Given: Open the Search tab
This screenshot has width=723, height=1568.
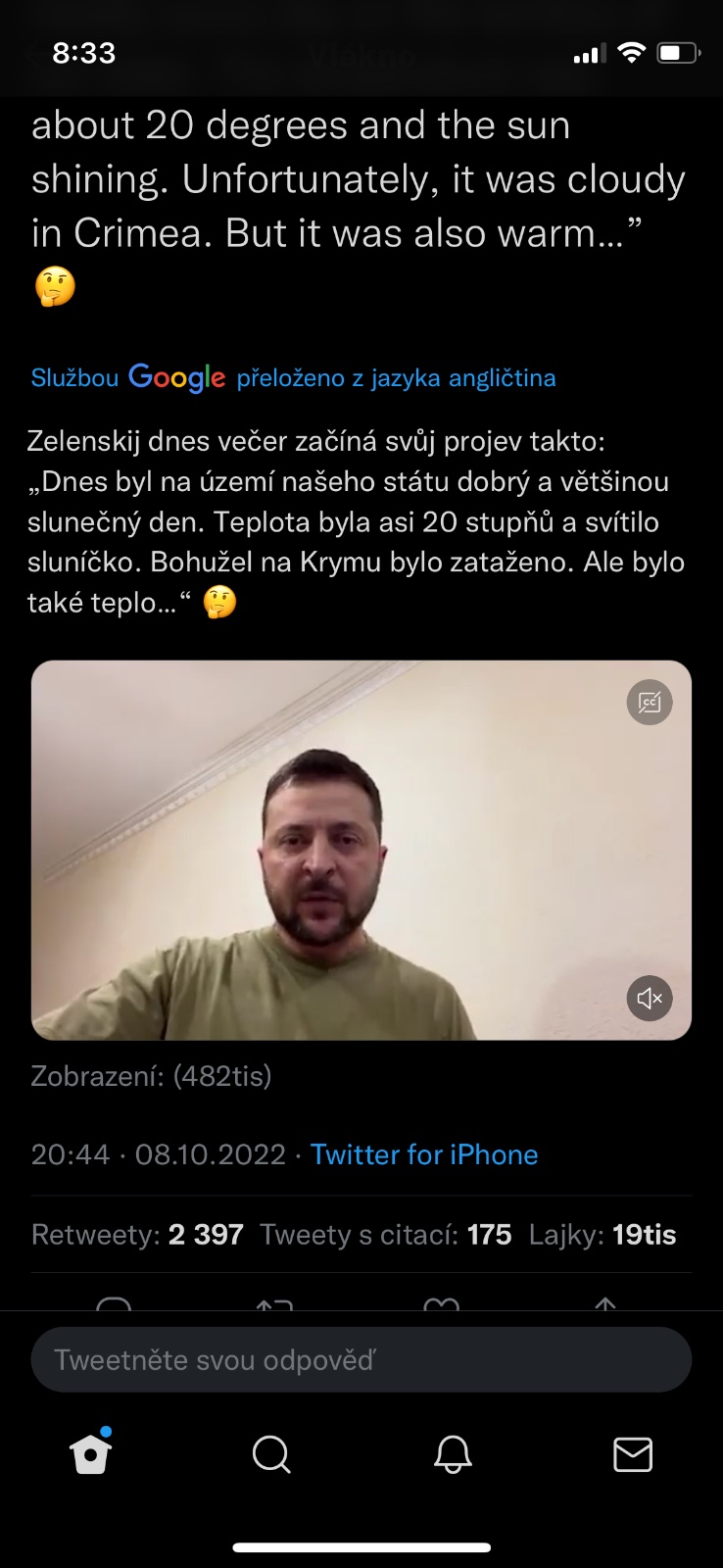Looking at the screenshot, I should (x=271, y=1454).
